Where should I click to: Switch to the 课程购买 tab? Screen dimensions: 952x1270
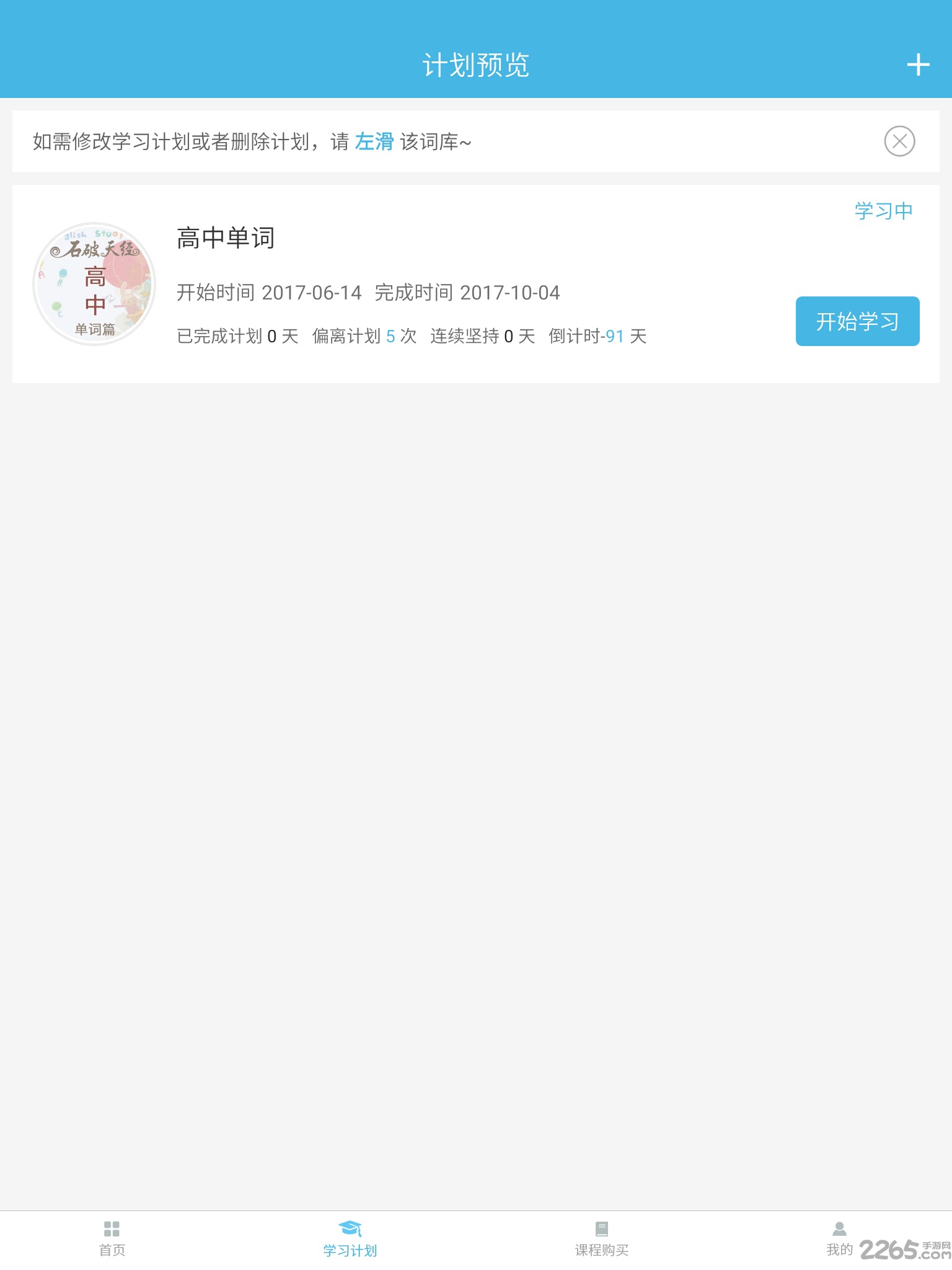tap(601, 1238)
